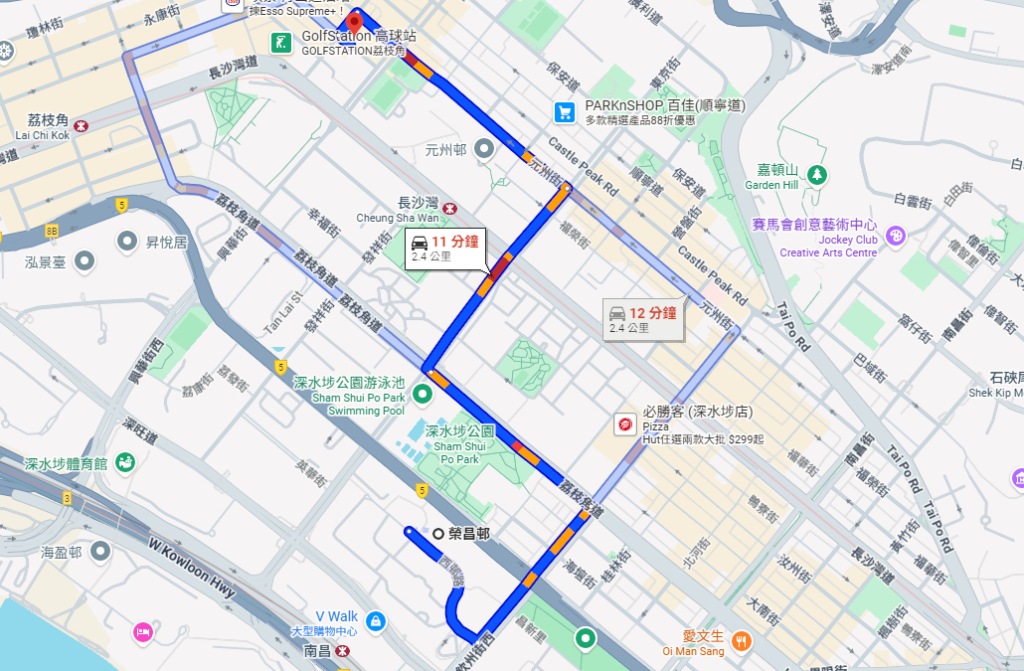Choose the alternative 12-minute route
This screenshot has height=671, width=1024.
coord(641,319)
